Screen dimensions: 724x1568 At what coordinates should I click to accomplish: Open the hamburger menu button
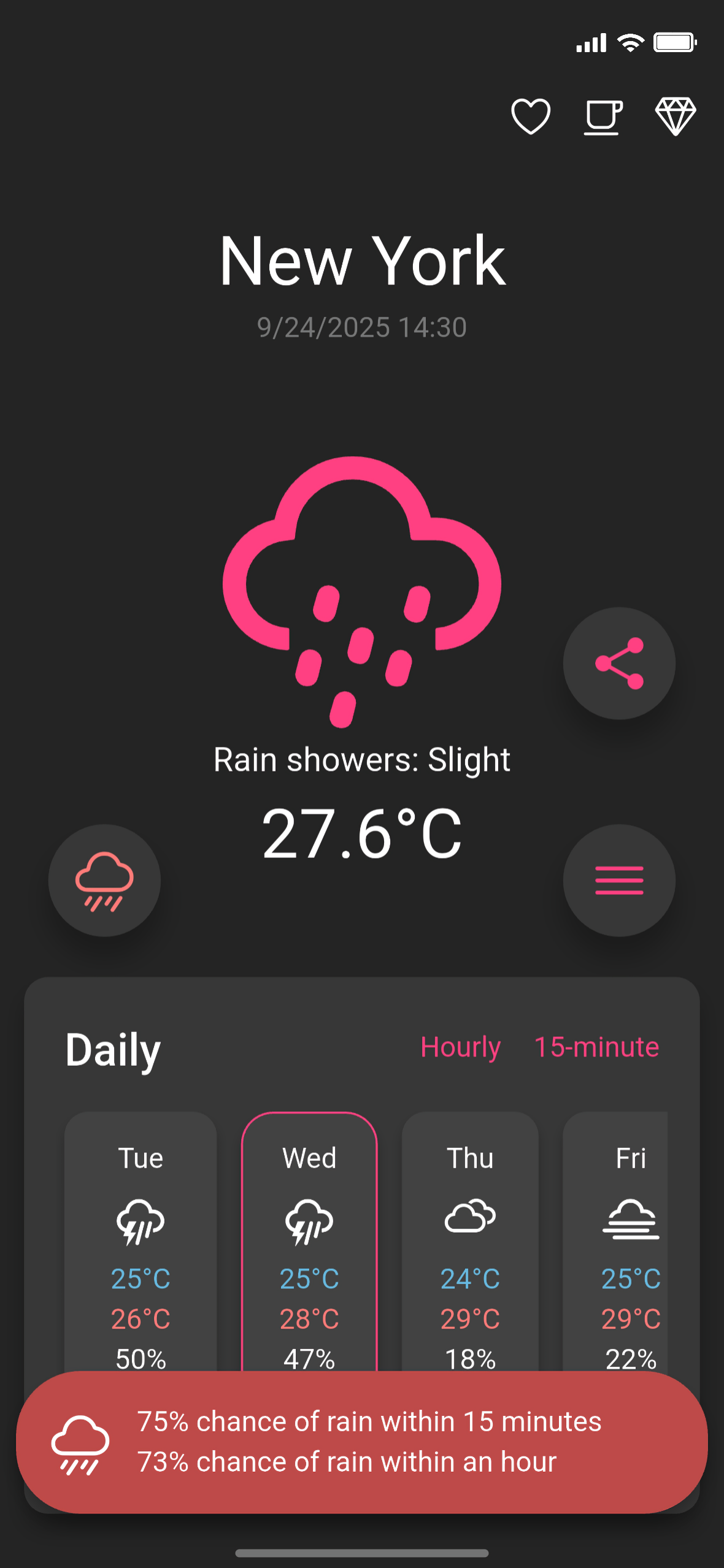coord(619,880)
